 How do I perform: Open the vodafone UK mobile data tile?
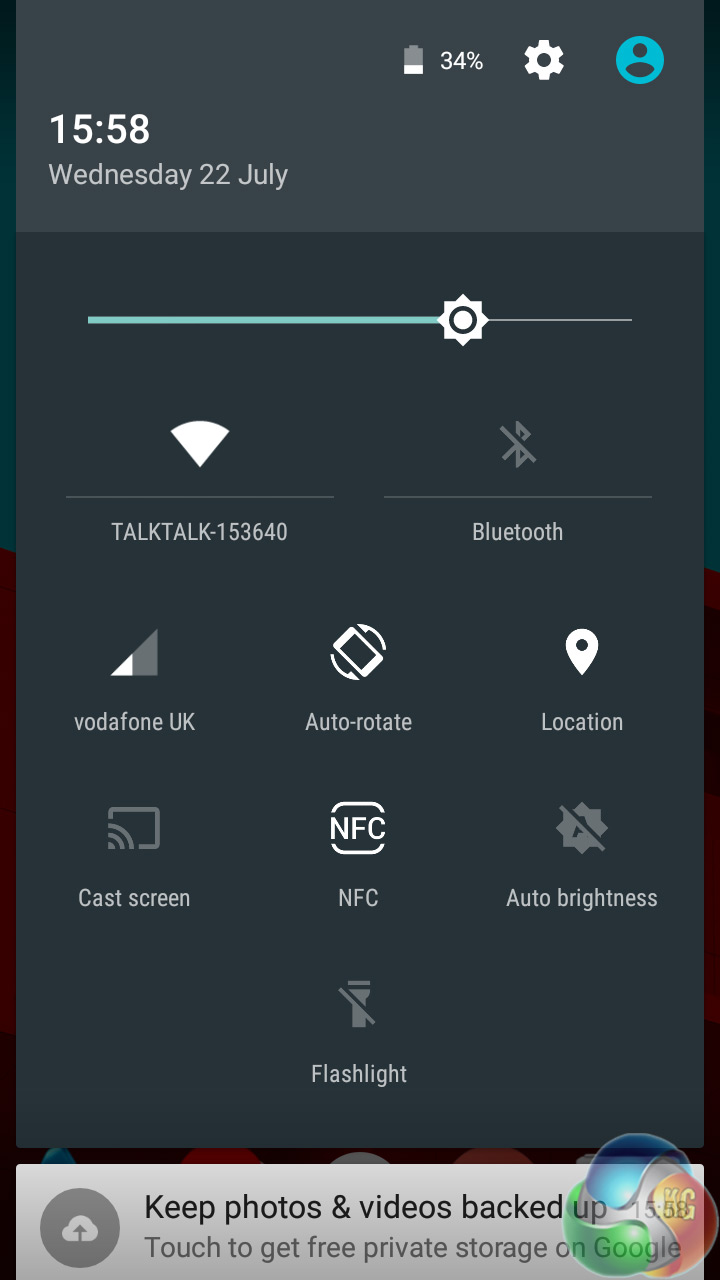134,653
